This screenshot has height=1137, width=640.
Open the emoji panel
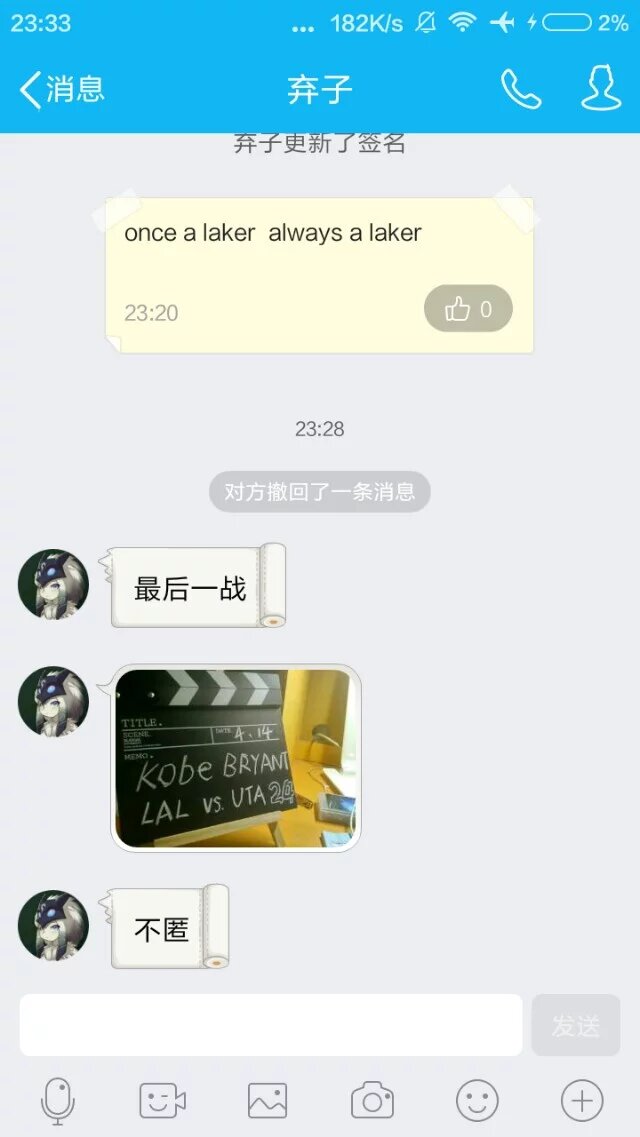click(477, 1101)
